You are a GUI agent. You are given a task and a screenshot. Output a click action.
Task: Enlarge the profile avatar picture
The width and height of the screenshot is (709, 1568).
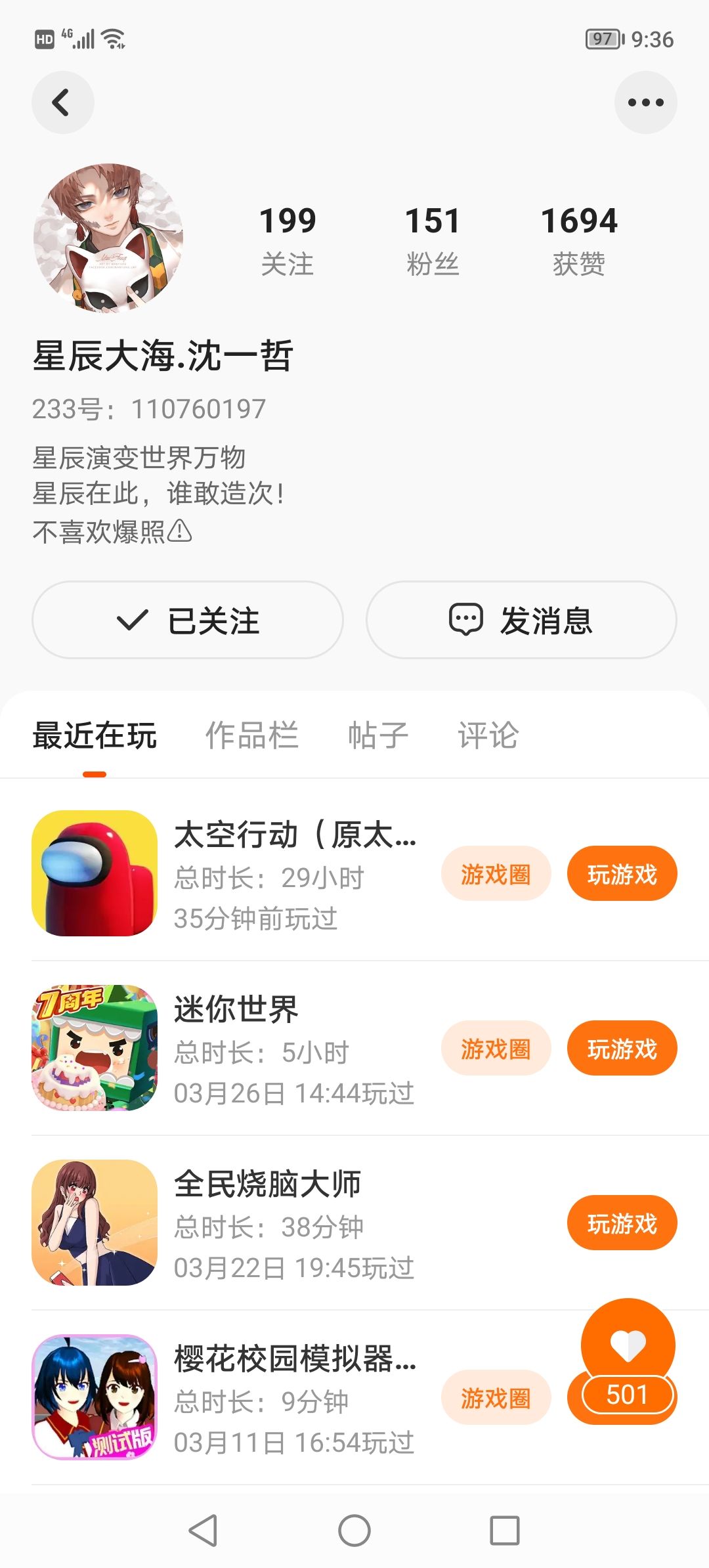[108, 237]
